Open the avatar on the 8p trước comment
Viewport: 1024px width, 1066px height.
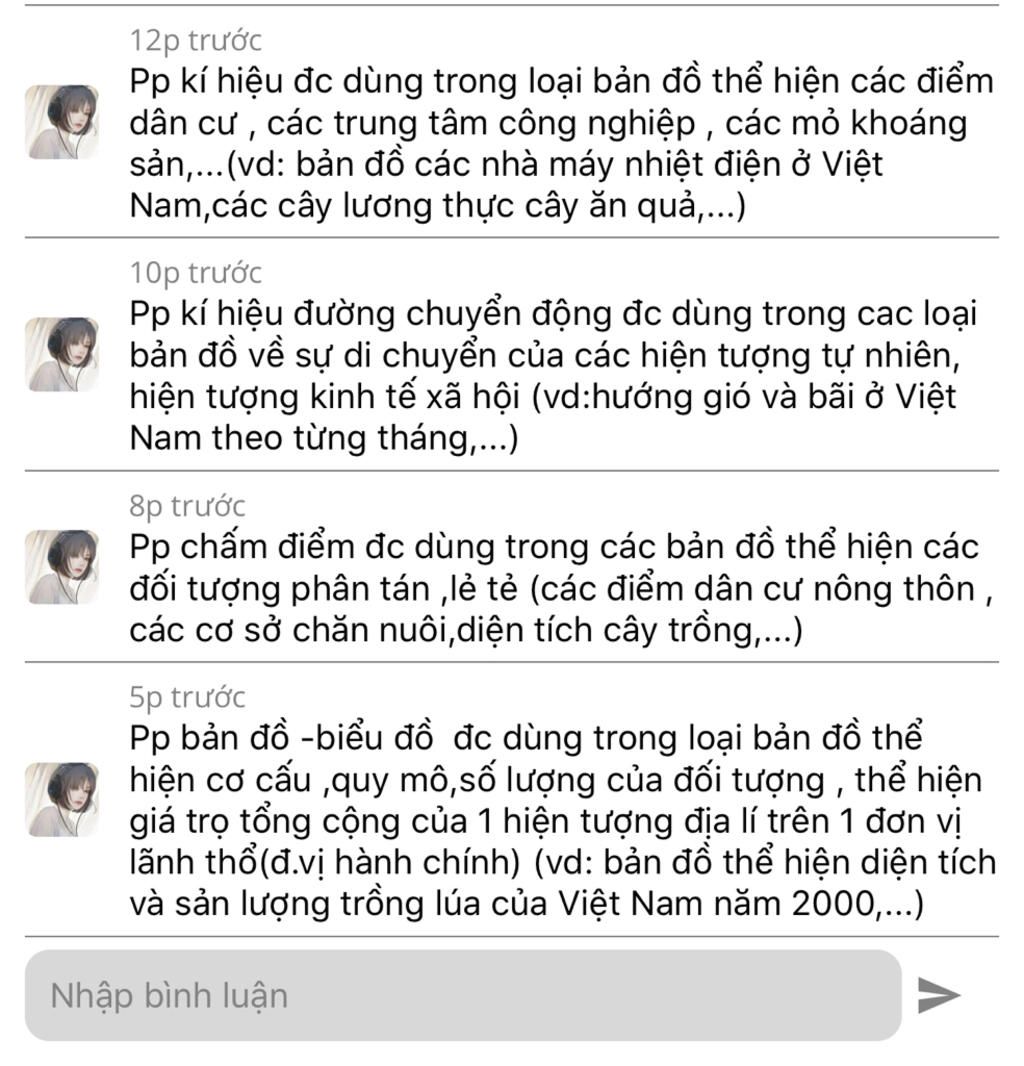(62, 566)
